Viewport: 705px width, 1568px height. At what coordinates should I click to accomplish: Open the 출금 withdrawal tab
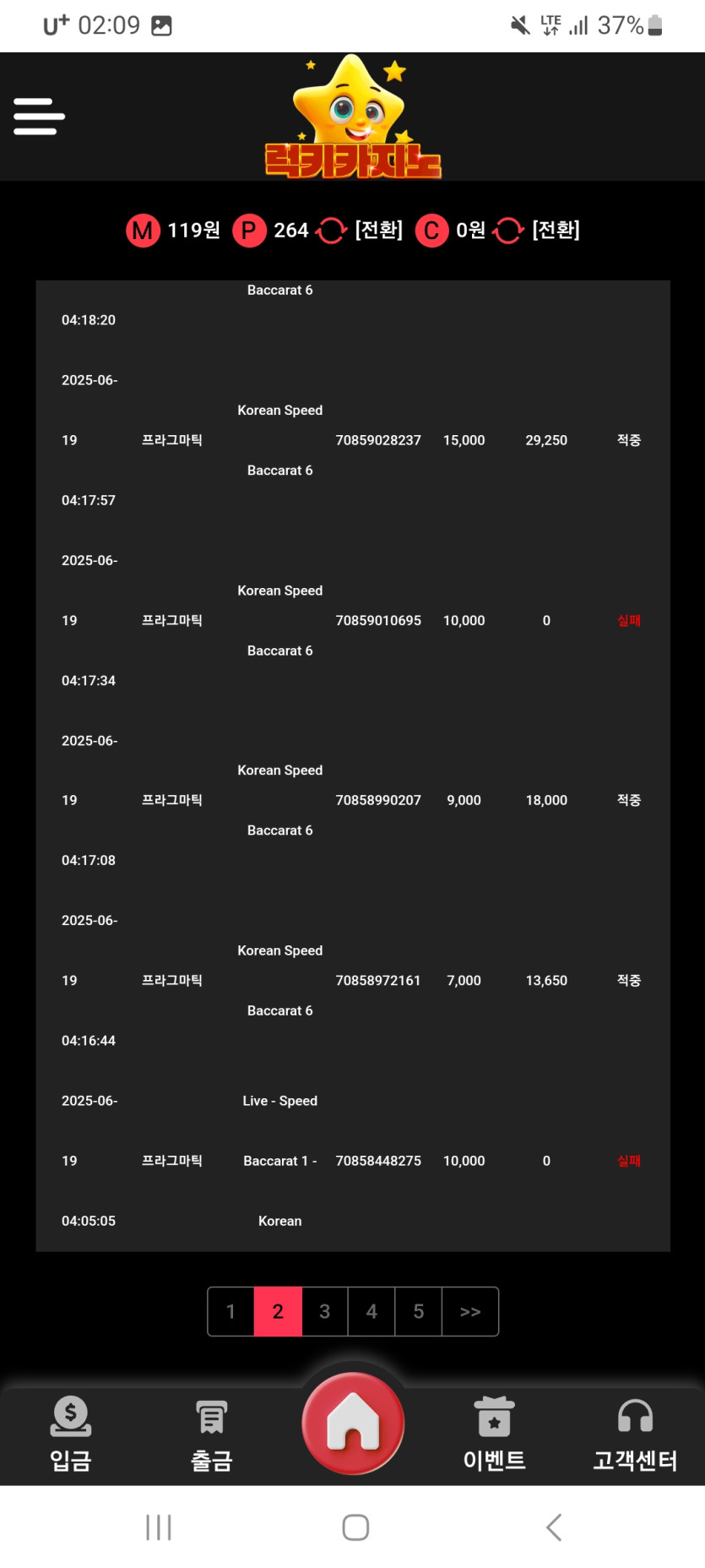coord(212,1433)
